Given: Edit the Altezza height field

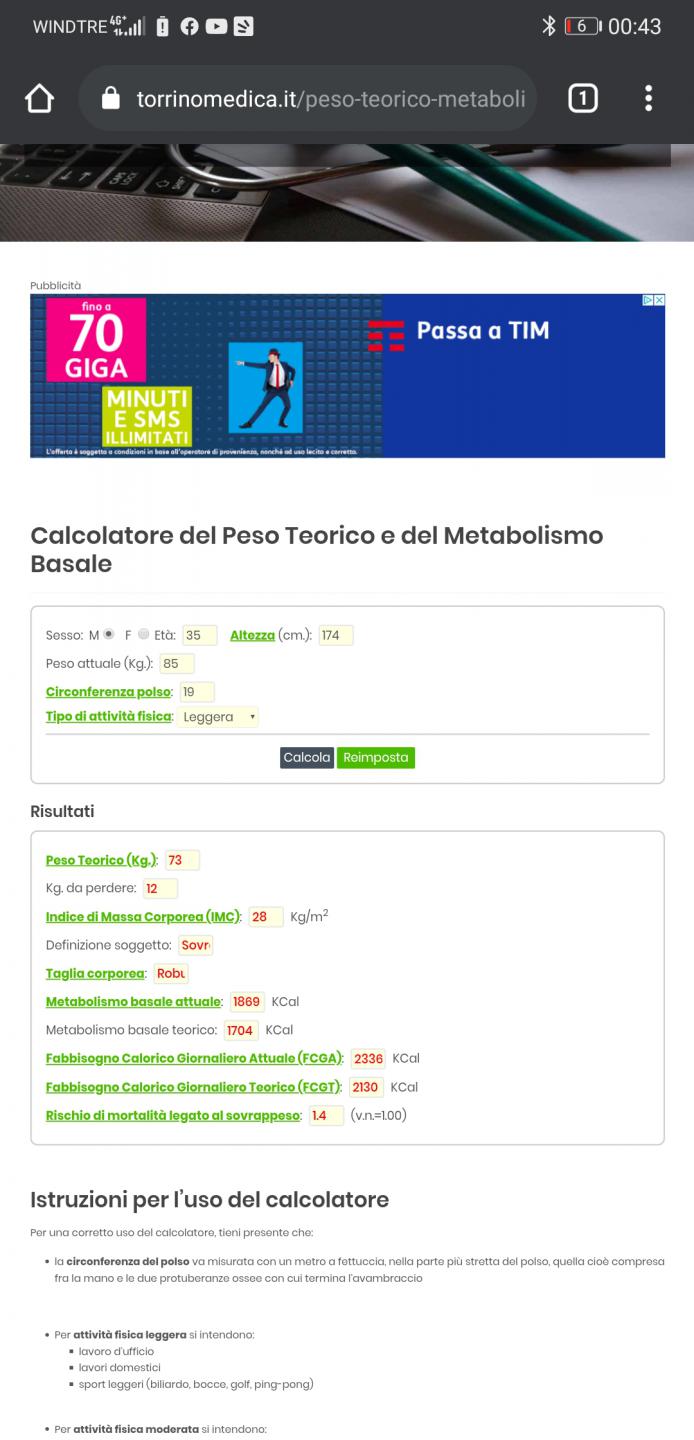Looking at the screenshot, I should [x=335, y=635].
